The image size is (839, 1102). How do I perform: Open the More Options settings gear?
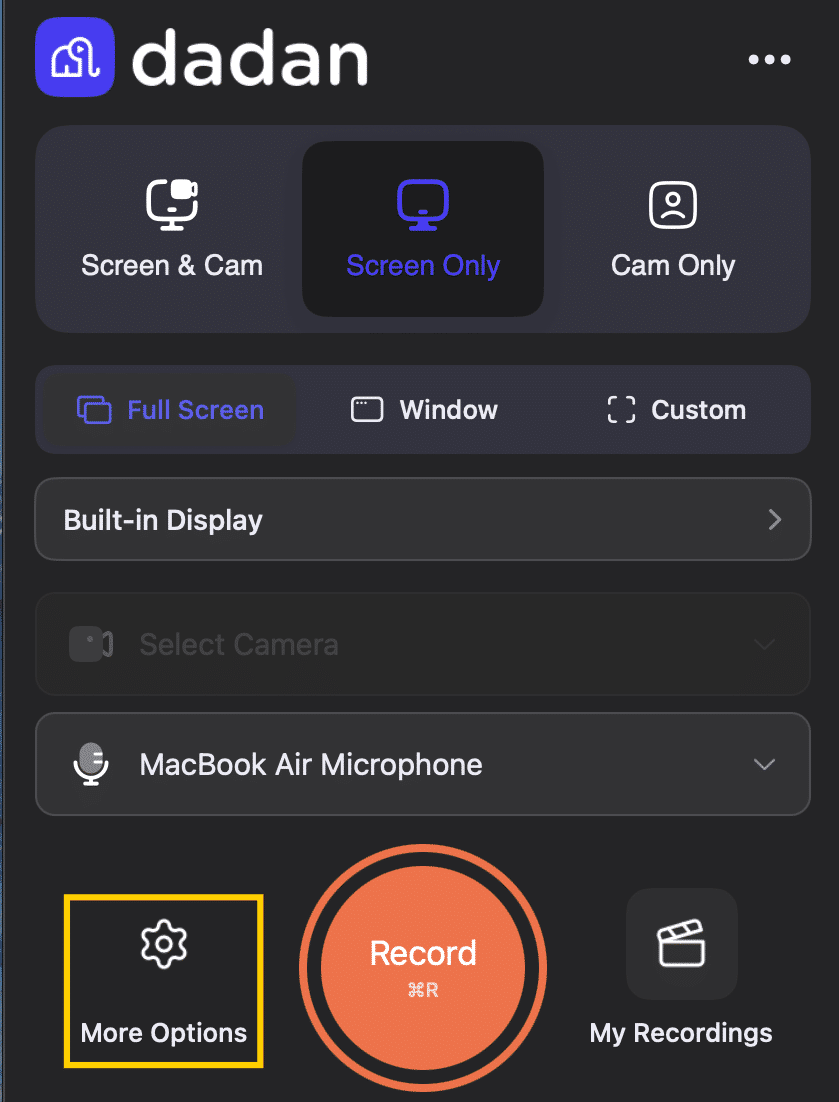pyautogui.click(x=163, y=943)
